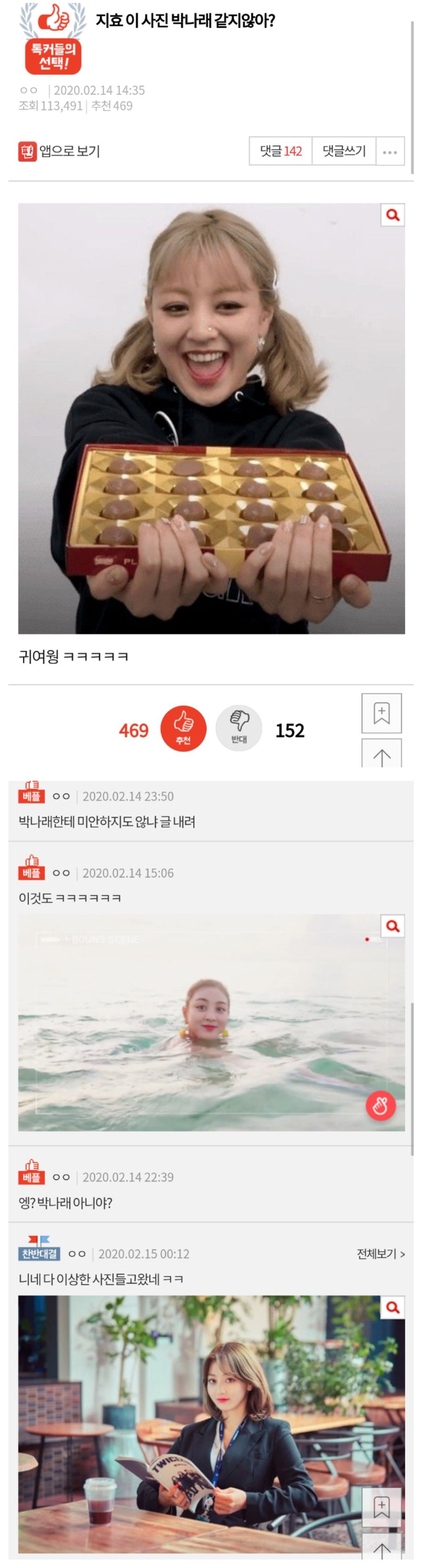View the 142 comments

(x=281, y=151)
